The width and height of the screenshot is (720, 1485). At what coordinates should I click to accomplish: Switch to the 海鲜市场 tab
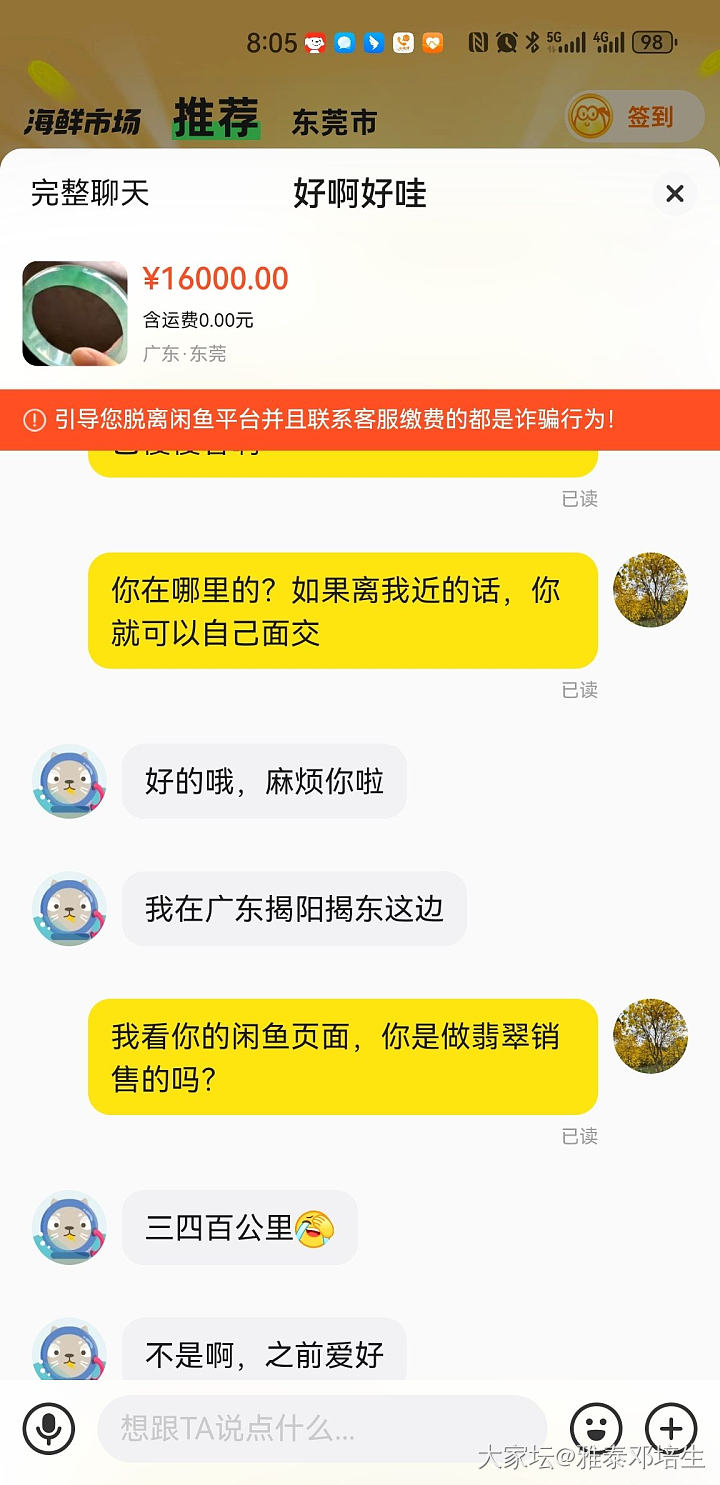coord(82,122)
